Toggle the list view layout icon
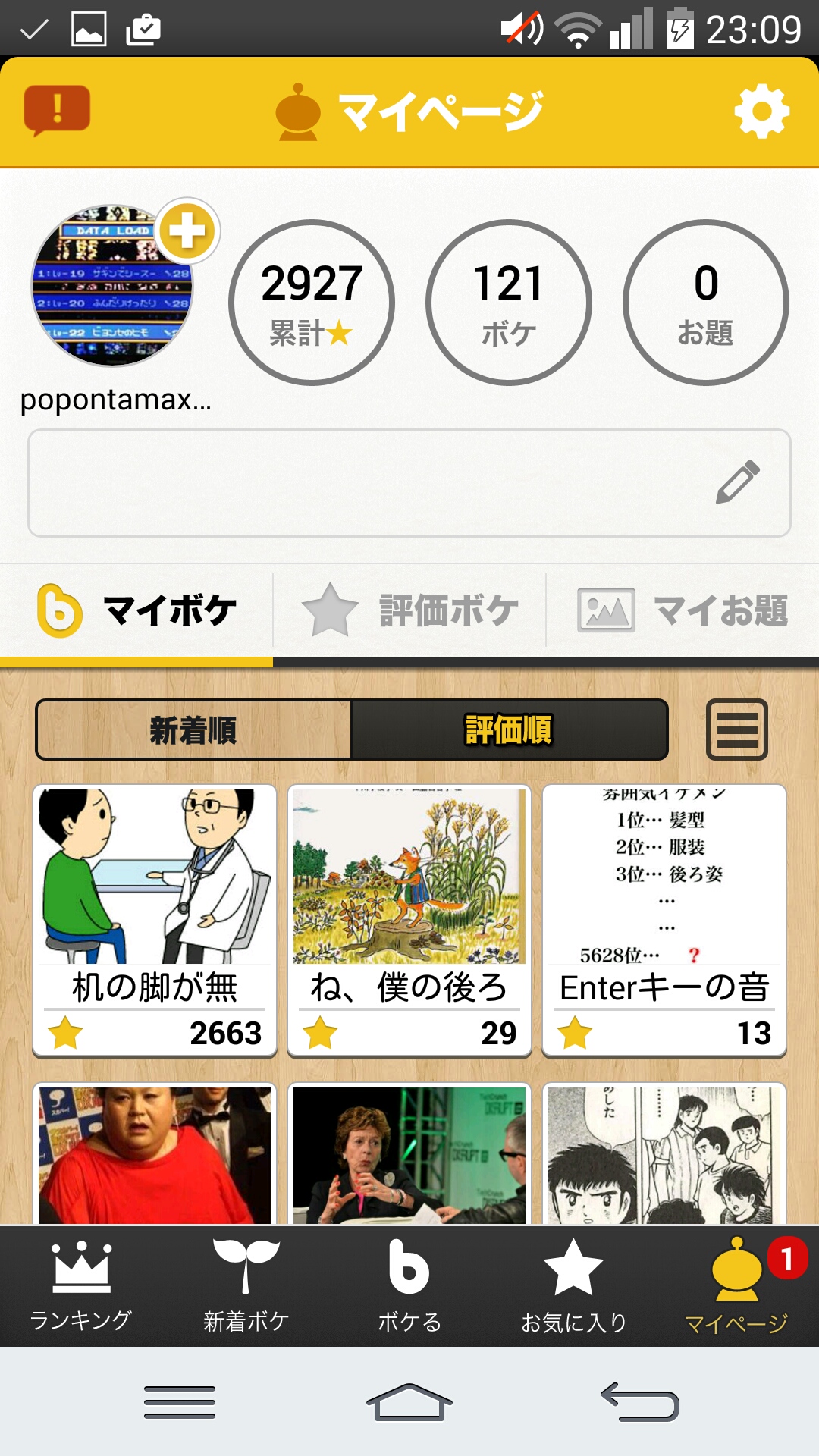The height and width of the screenshot is (1456, 819). pyautogui.click(x=736, y=730)
